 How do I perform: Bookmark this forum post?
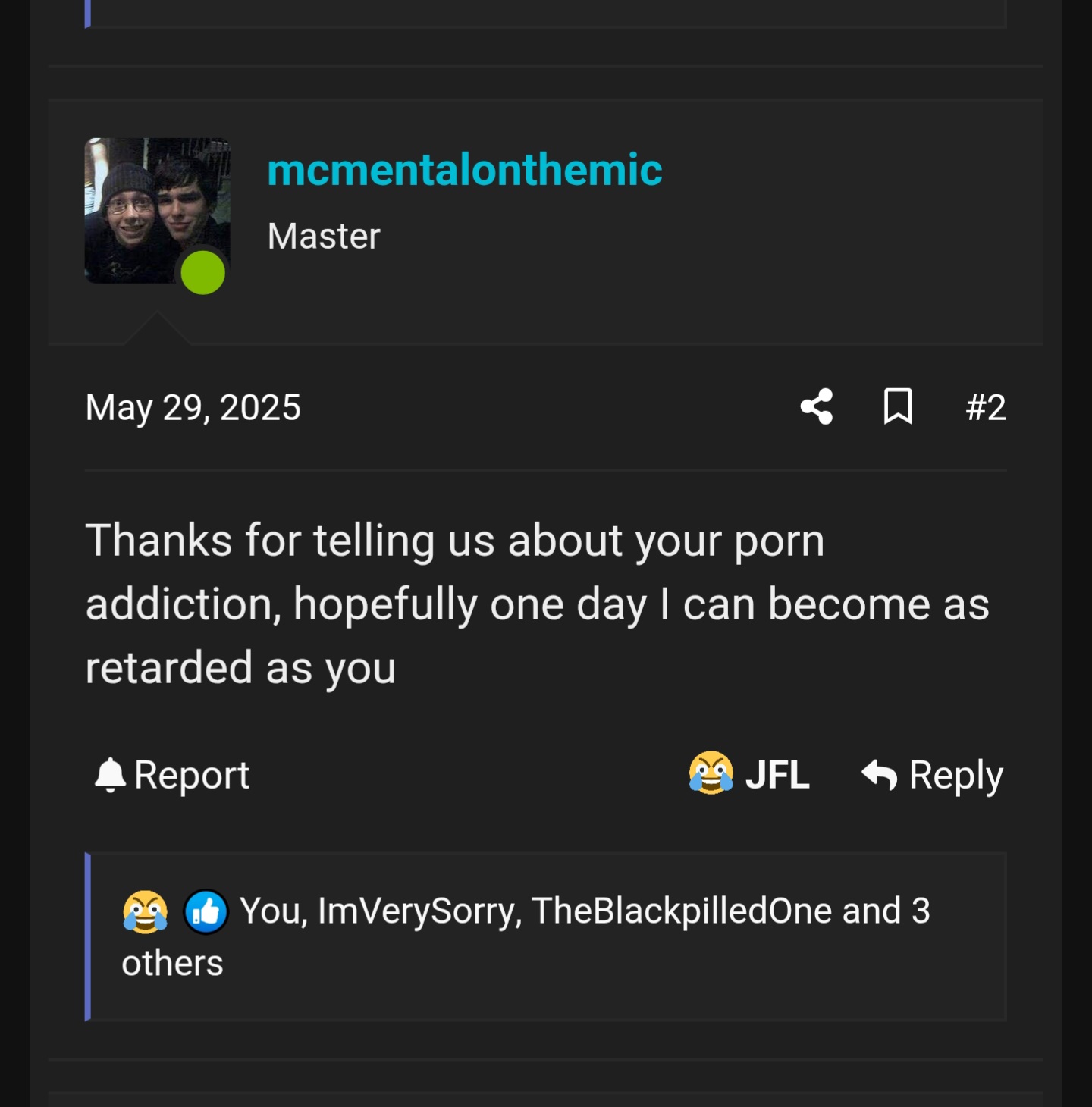click(x=898, y=407)
